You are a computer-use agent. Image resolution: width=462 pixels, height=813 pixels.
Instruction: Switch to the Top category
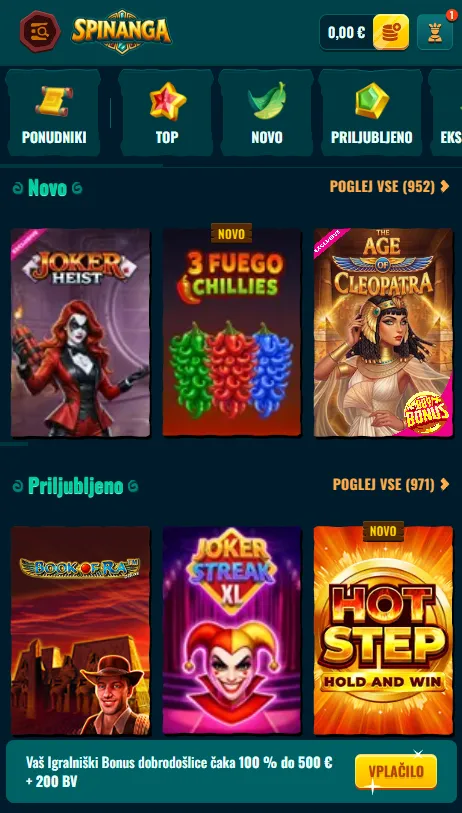pyautogui.click(x=166, y=113)
